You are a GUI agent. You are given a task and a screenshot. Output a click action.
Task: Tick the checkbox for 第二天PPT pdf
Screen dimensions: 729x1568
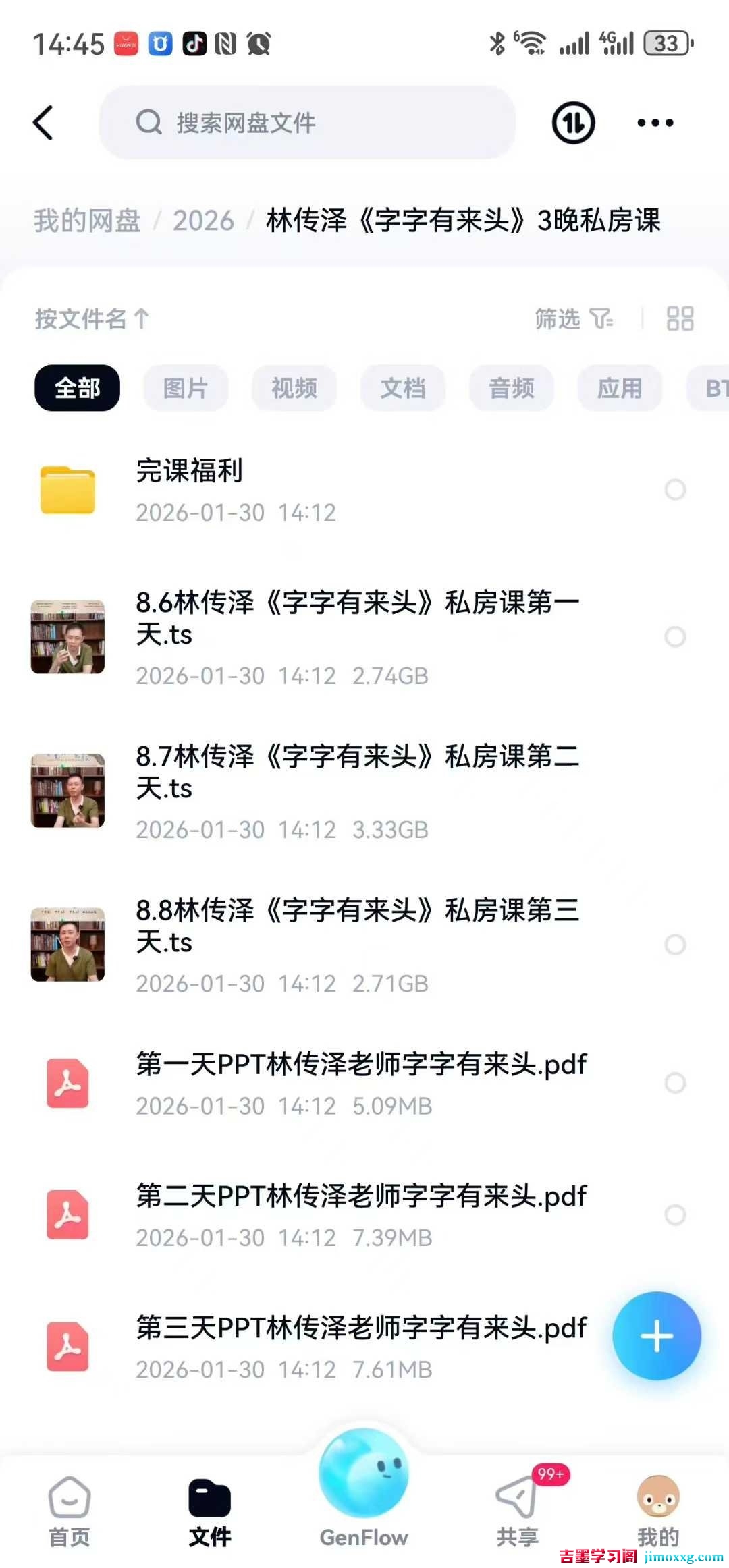coord(675,1214)
